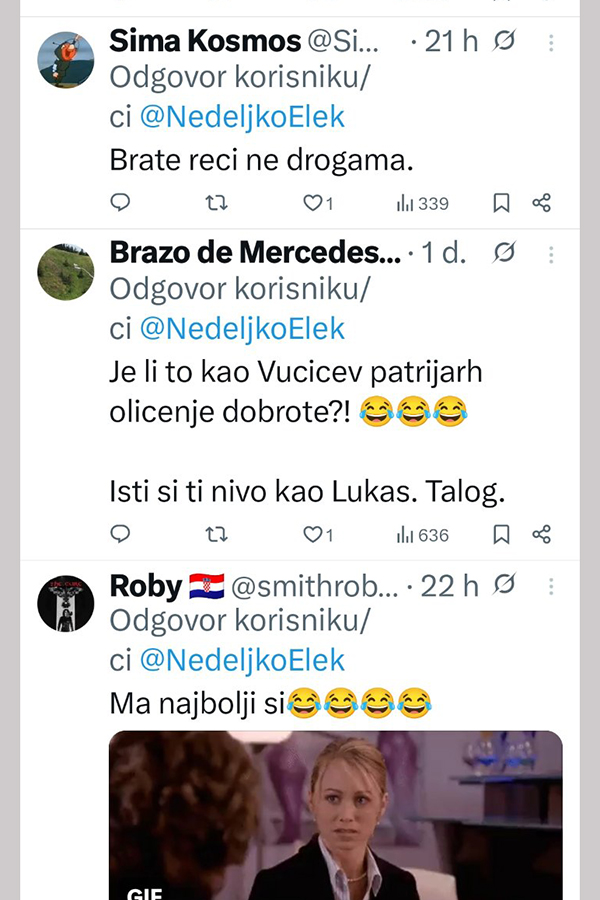Bookmark Brazo de Mercedes's tweet
This screenshot has height=900, width=600.
click(x=501, y=535)
